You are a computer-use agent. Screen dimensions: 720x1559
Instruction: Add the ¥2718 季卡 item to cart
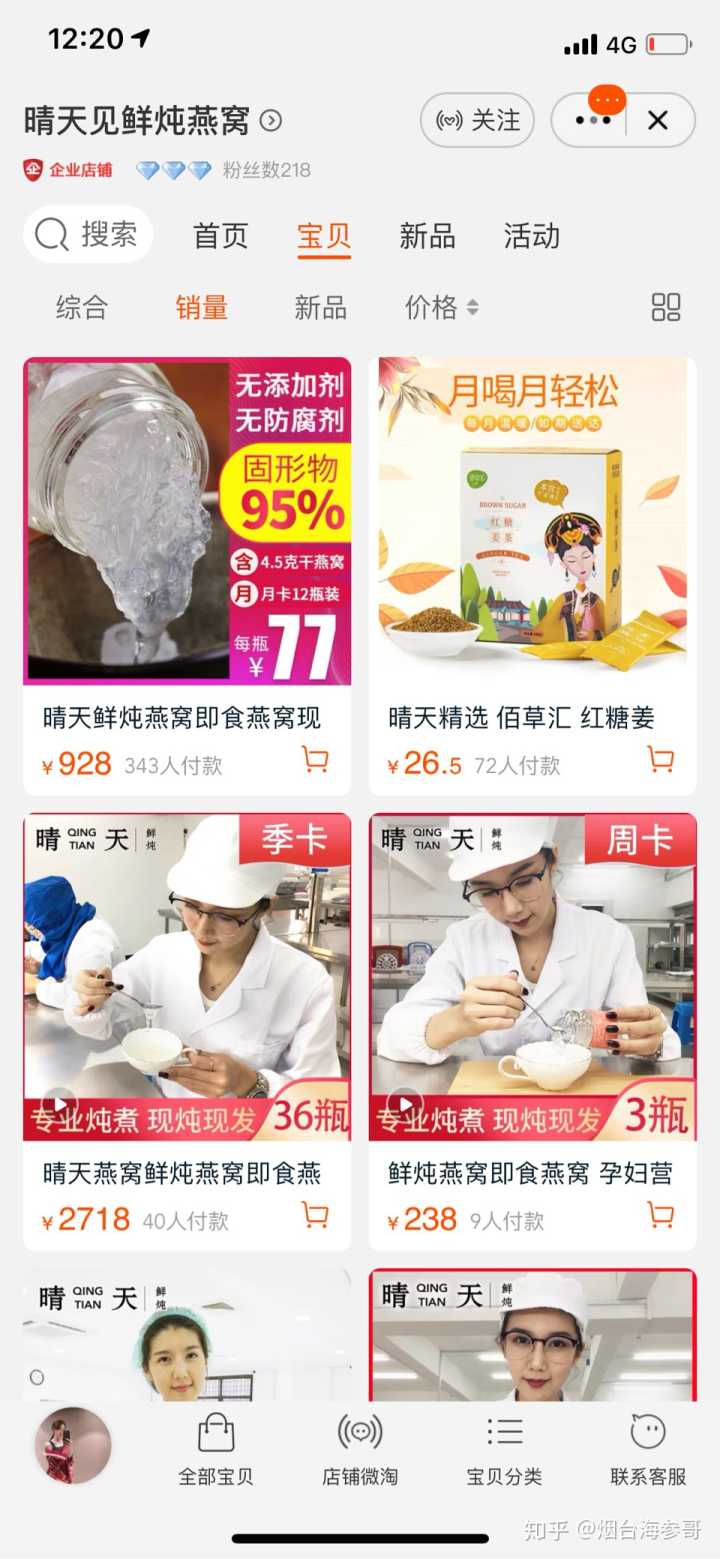point(315,1215)
